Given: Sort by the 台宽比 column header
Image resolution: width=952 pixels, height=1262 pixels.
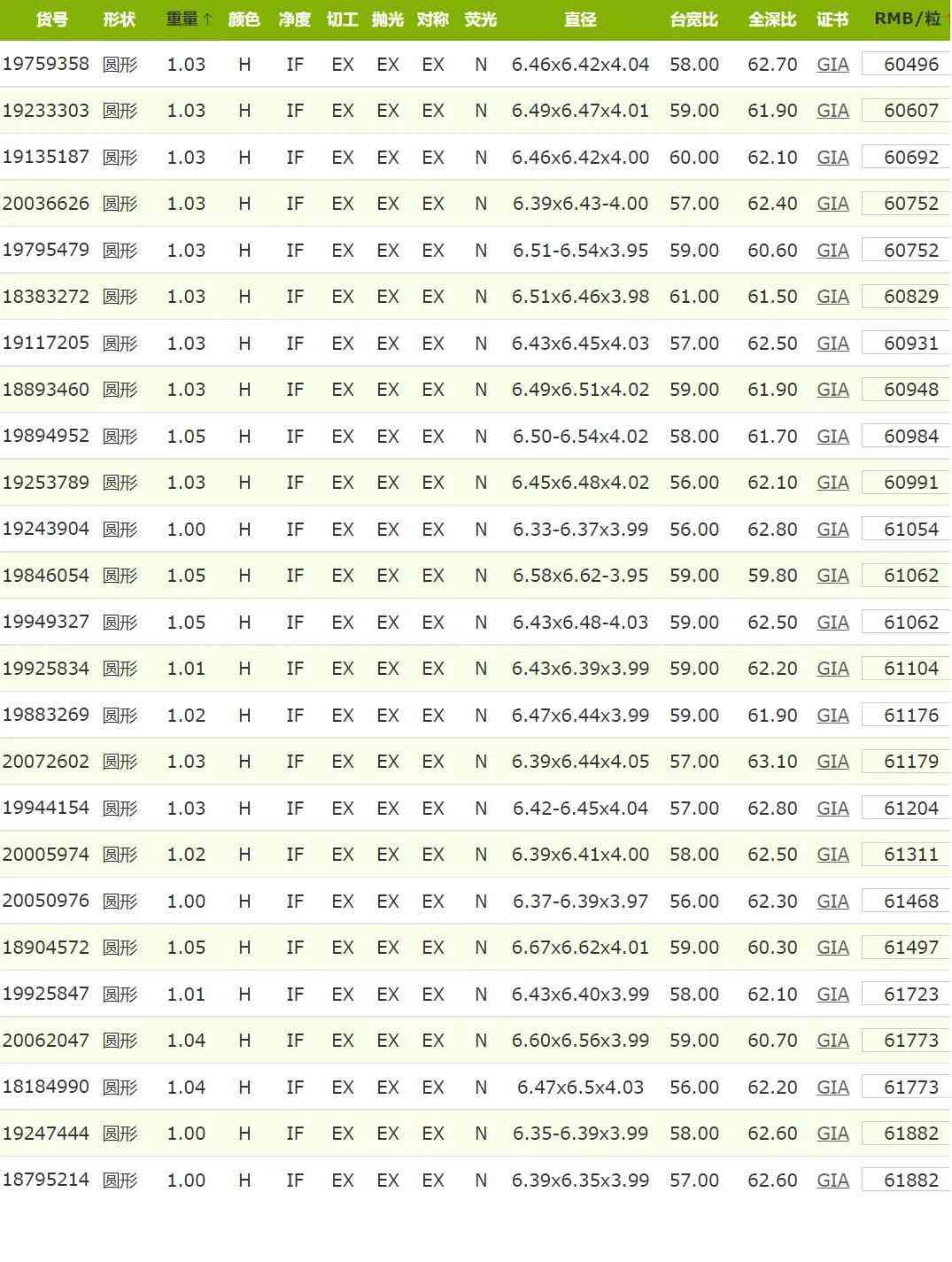Looking at the screenshot, I should 693,19.
